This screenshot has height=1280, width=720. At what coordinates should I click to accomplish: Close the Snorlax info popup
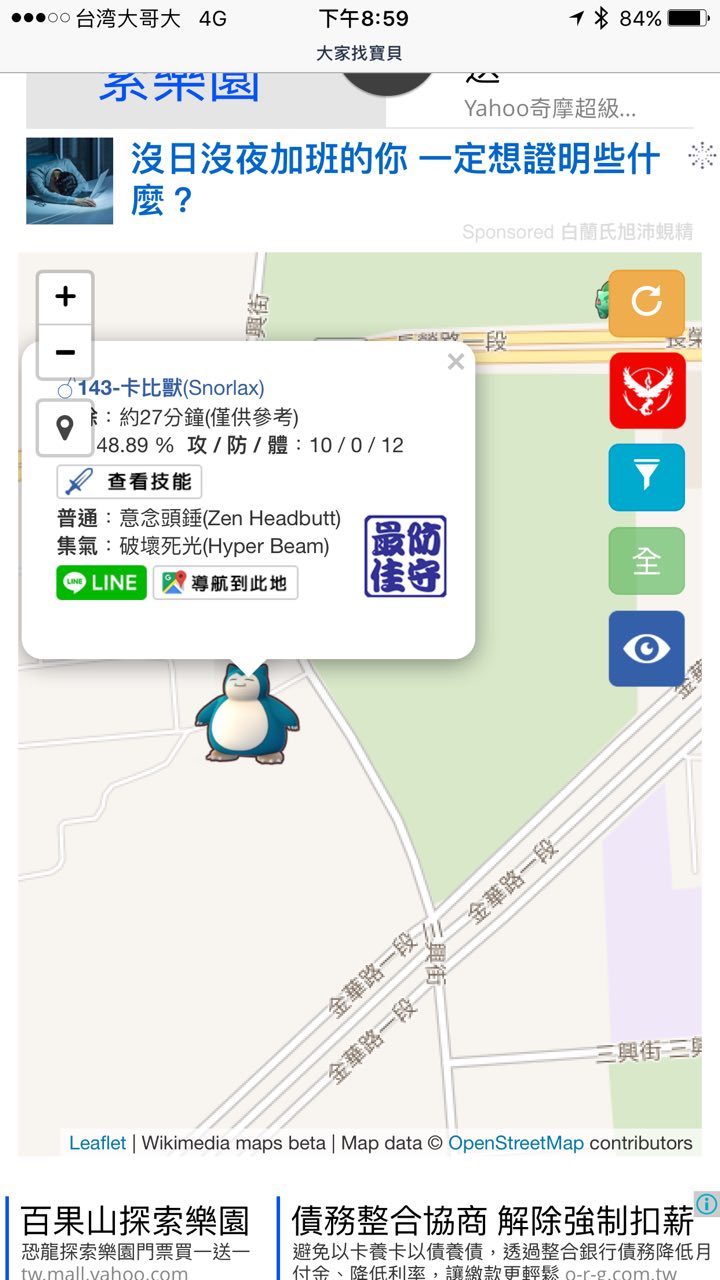coord(456,362)
